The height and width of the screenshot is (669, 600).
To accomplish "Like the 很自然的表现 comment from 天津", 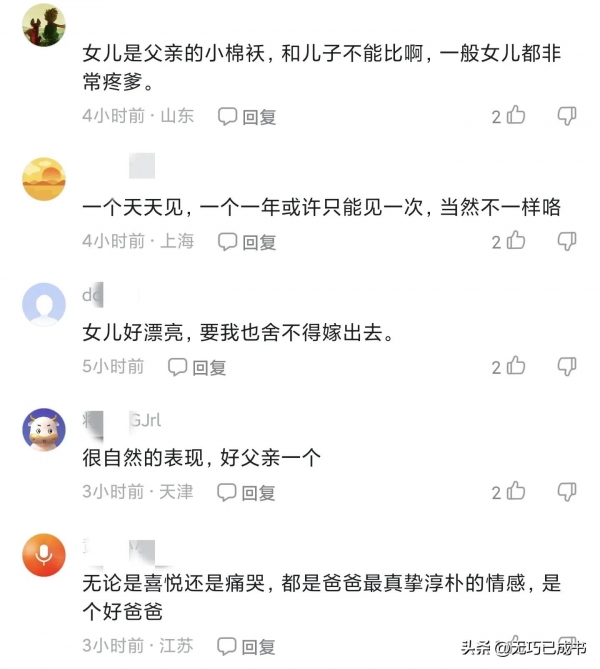I will pos(515,492).
